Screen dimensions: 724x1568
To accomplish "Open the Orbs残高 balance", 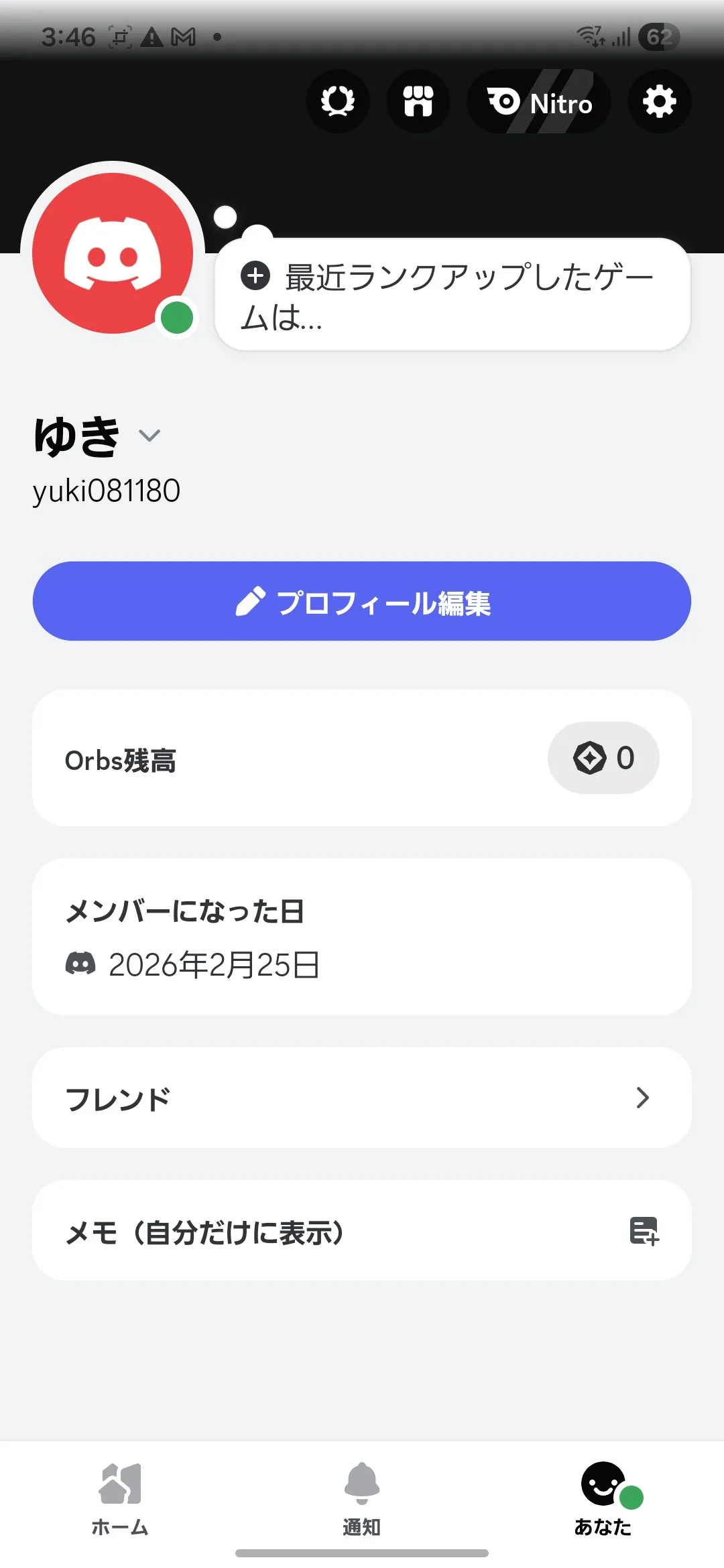I will 603,758.
